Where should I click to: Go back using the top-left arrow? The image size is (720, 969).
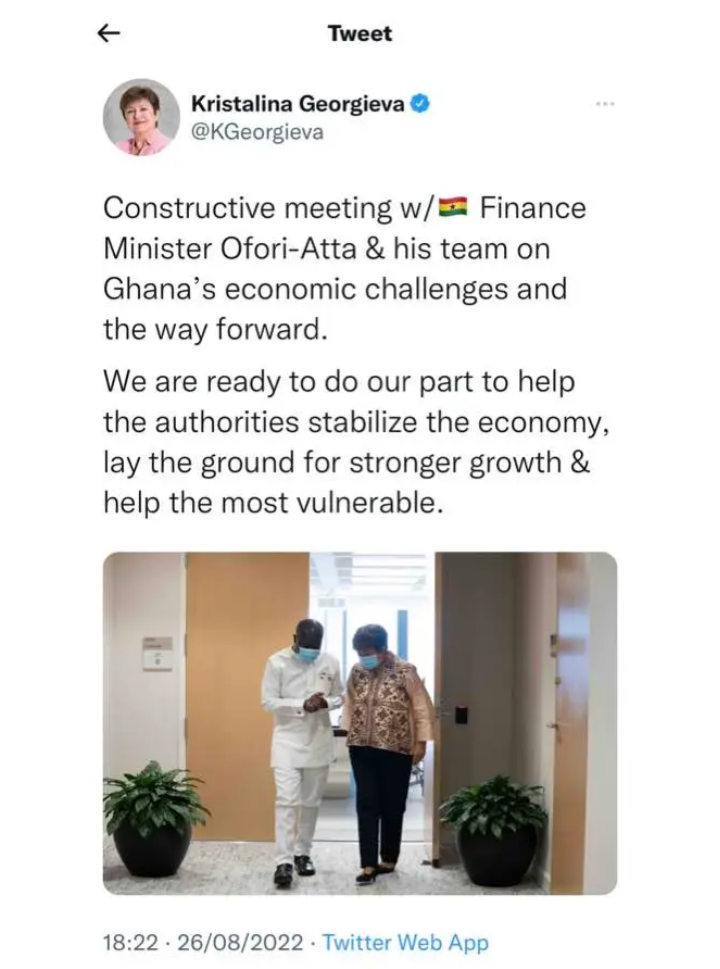coord(109,34)
